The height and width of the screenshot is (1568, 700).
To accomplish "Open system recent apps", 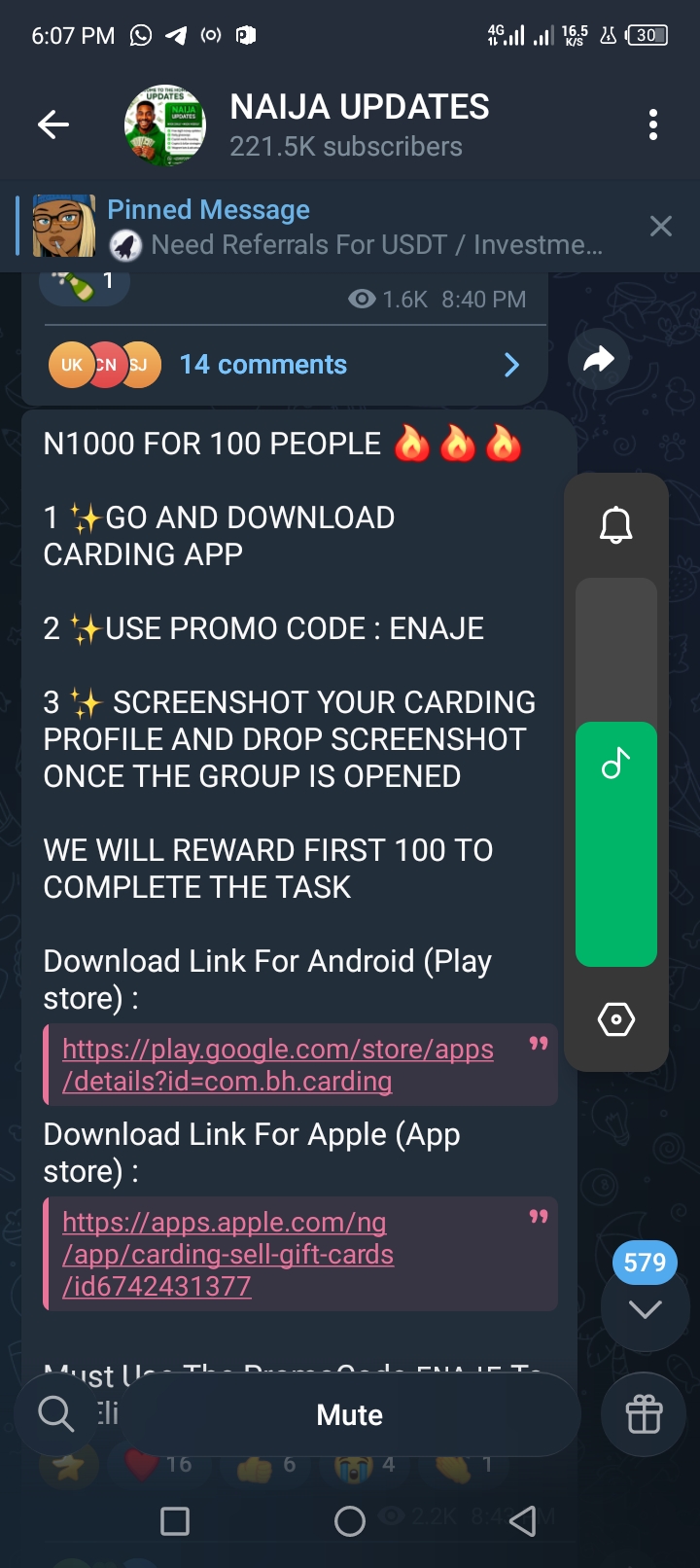I will pyautogui.click(x=175, y=1520).
